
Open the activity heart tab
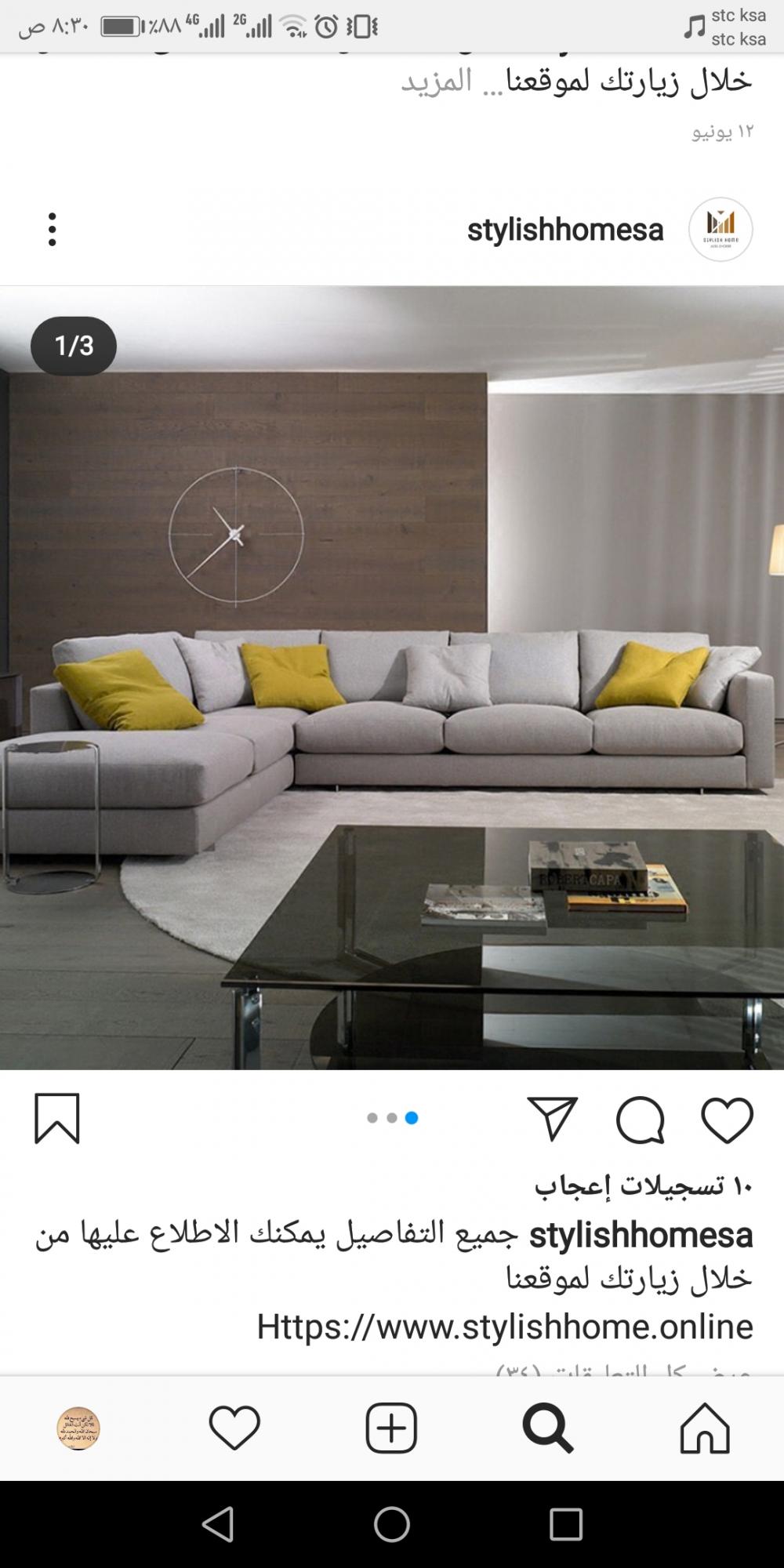(234, 1427)
